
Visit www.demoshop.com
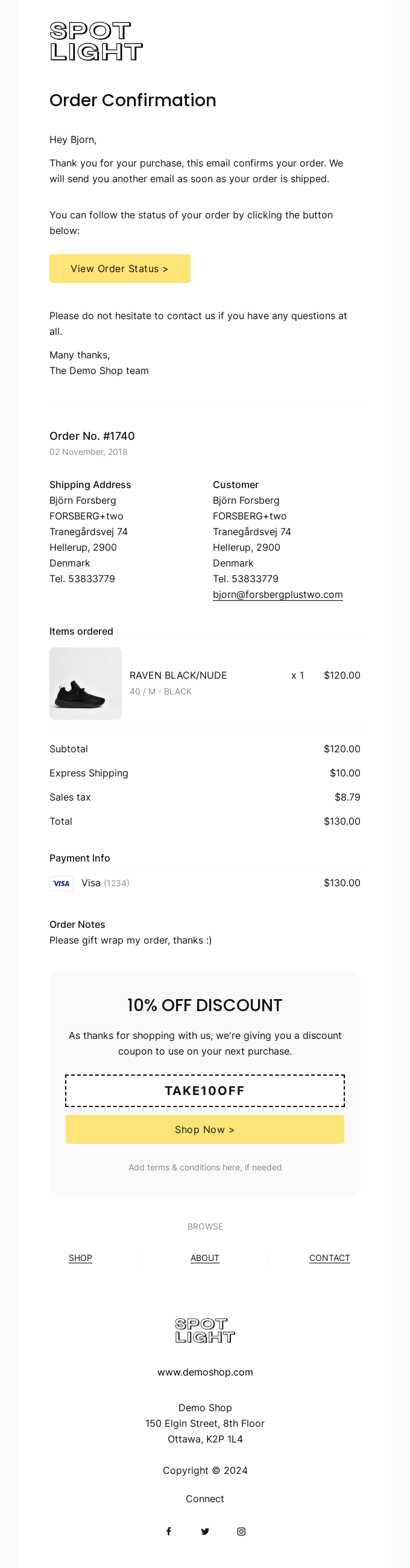click(205, 1371)
